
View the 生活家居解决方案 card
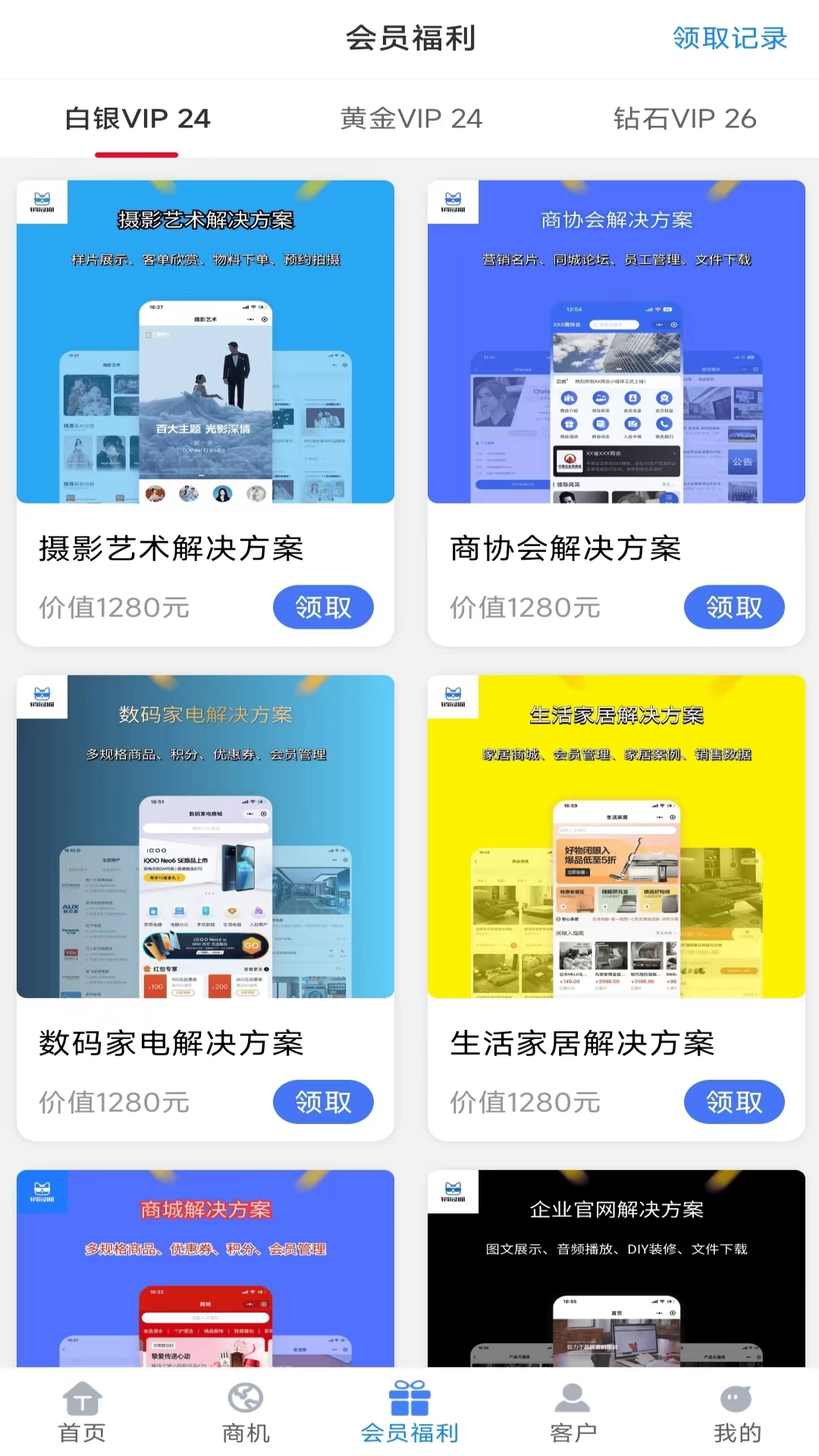[616, 836]
